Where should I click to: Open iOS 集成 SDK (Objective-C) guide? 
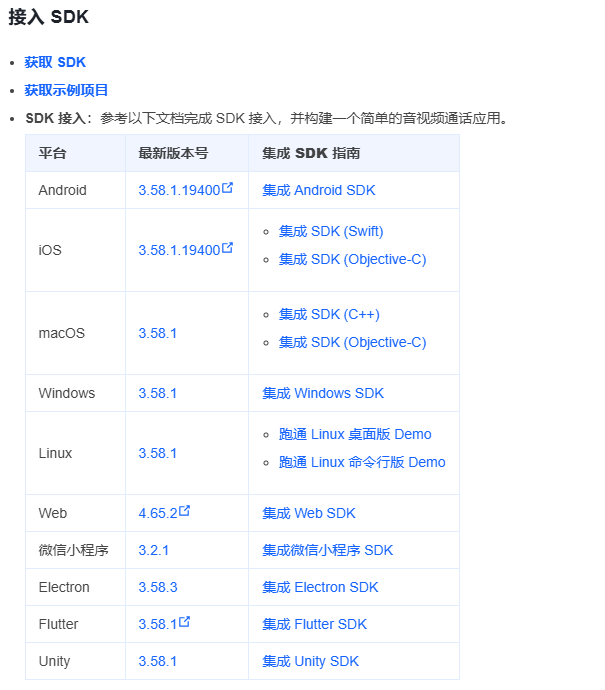pyautogui.click(x=352, y=259)
